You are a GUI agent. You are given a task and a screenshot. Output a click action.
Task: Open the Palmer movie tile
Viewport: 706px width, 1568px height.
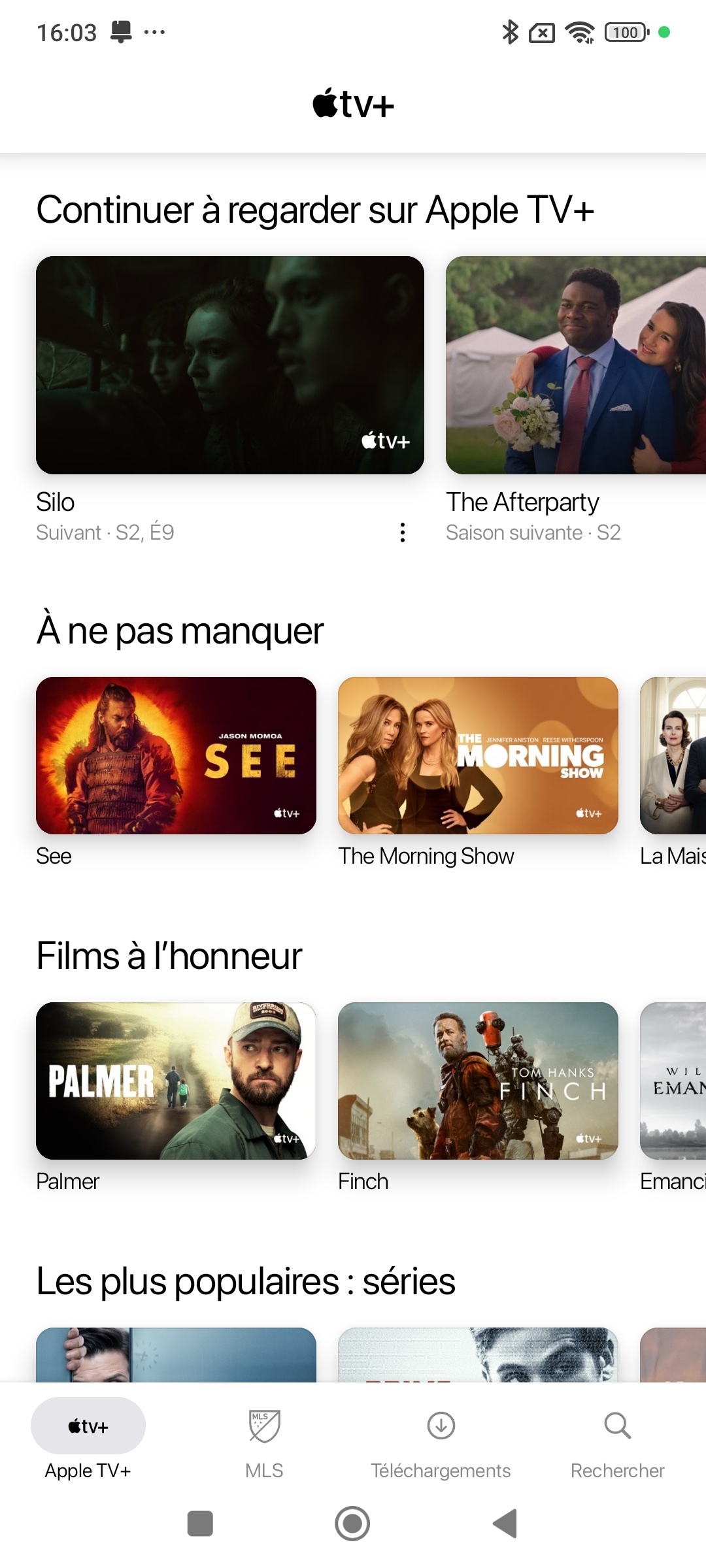pos(176,1081)
